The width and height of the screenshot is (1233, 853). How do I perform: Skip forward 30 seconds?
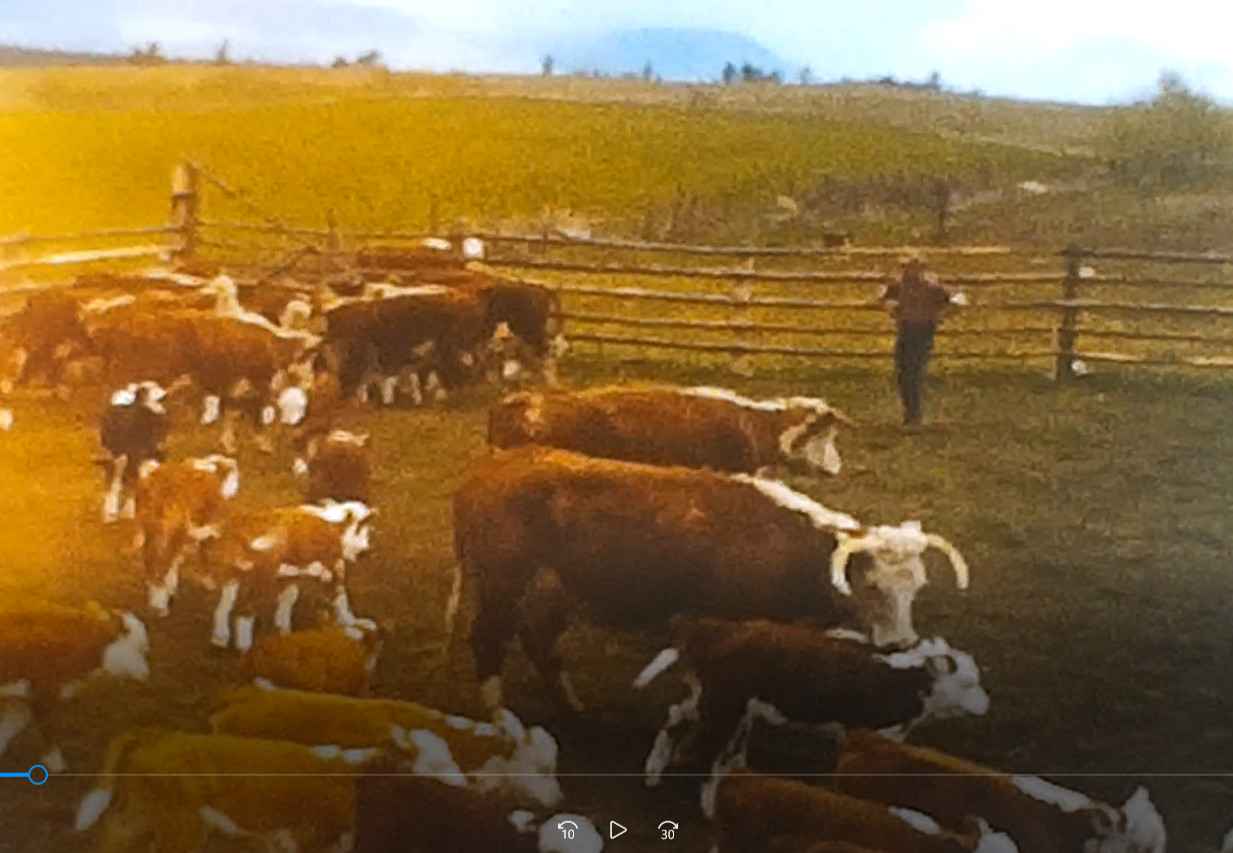pos(668,830)
